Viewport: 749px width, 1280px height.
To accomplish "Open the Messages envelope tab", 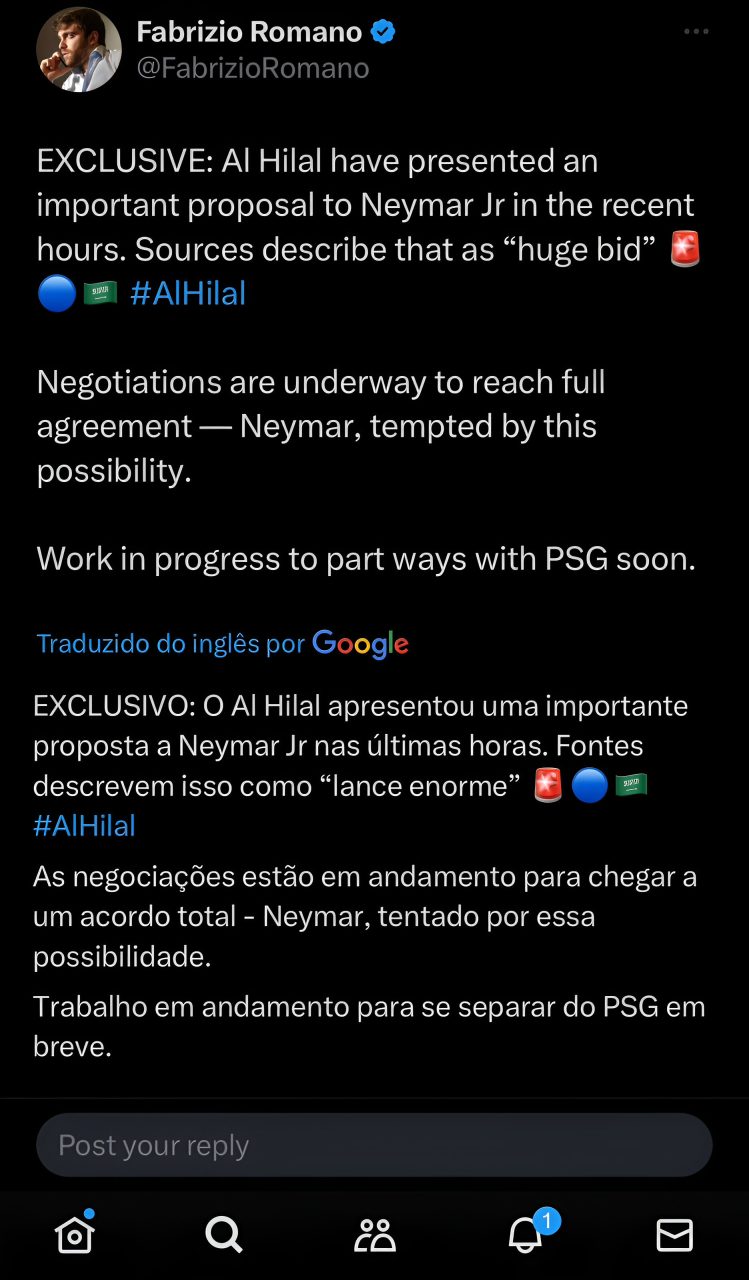I will click(674, 1236).
